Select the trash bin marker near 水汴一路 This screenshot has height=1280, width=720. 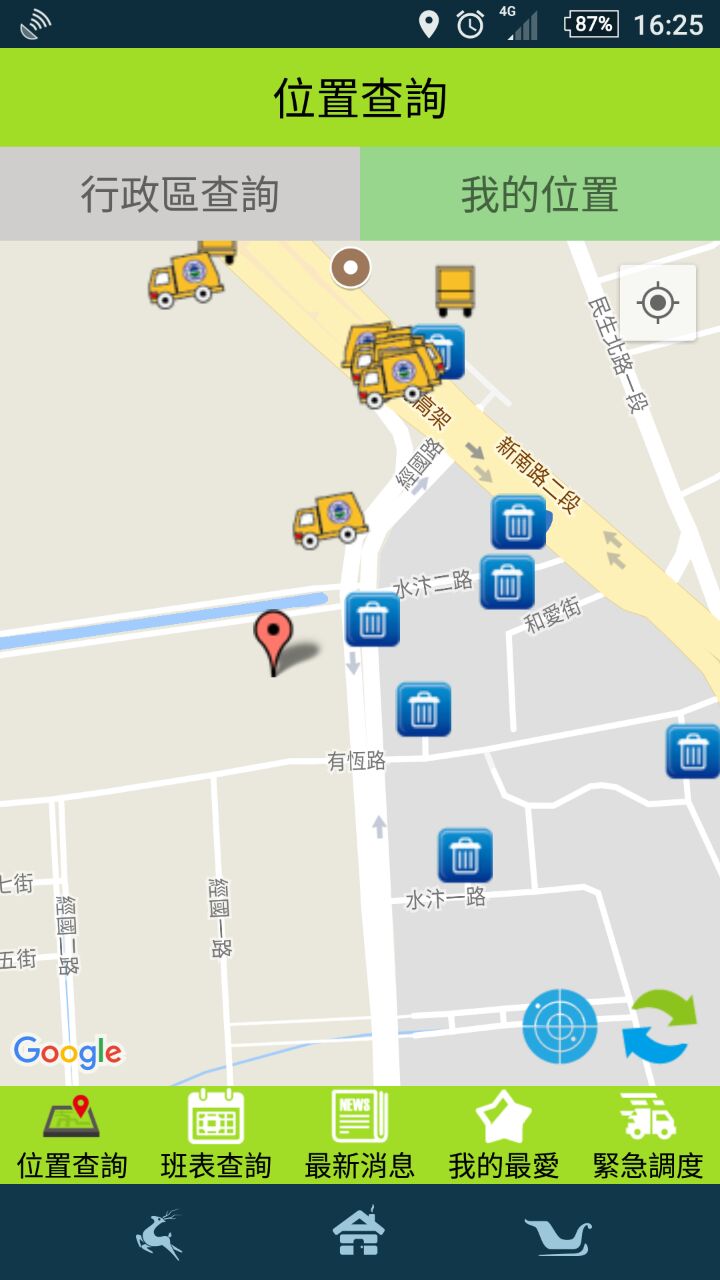[465, 855]
